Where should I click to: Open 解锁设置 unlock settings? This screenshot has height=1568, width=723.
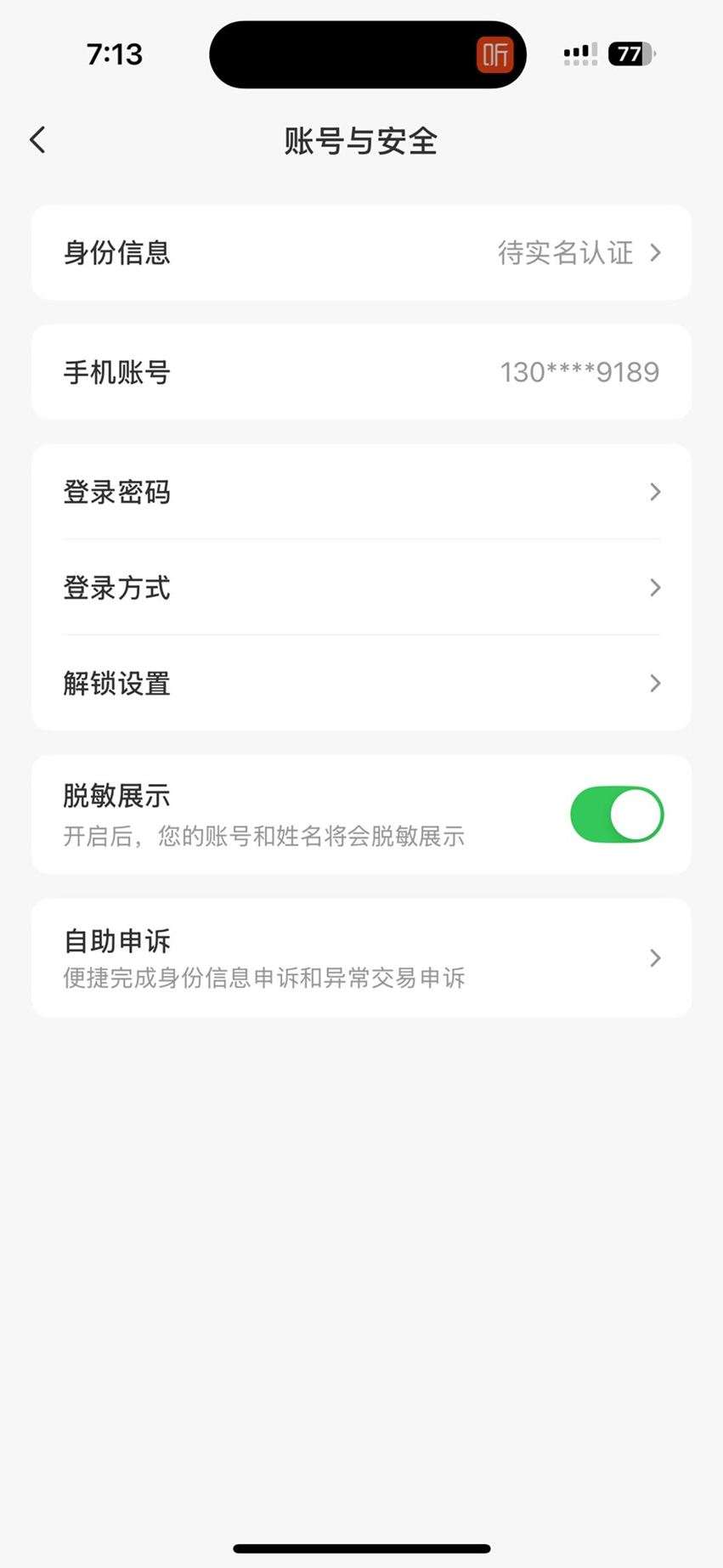pyautogui.click(x=361, y=683)
